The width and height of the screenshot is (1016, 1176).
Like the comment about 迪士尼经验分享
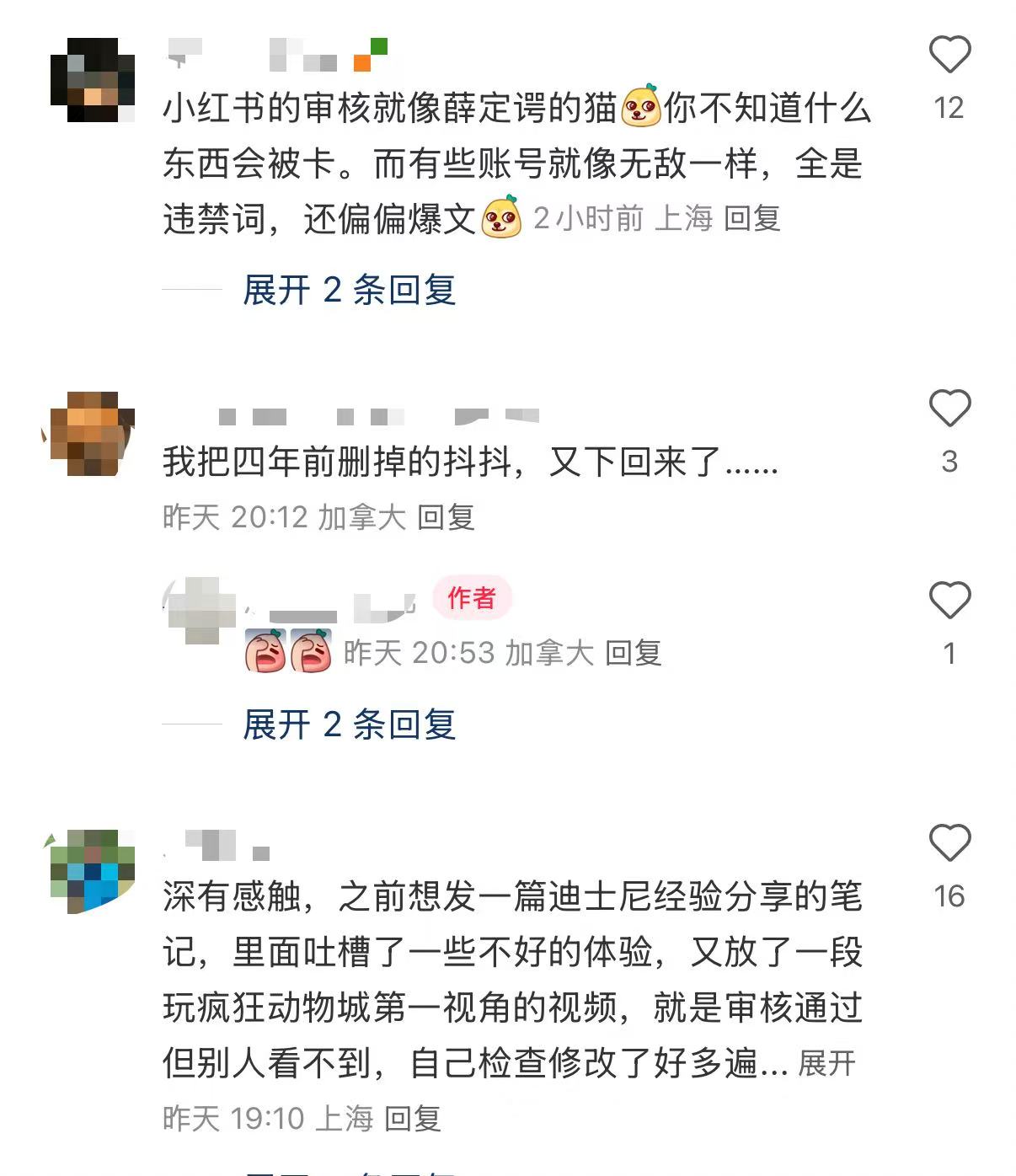tap(949, 843)
